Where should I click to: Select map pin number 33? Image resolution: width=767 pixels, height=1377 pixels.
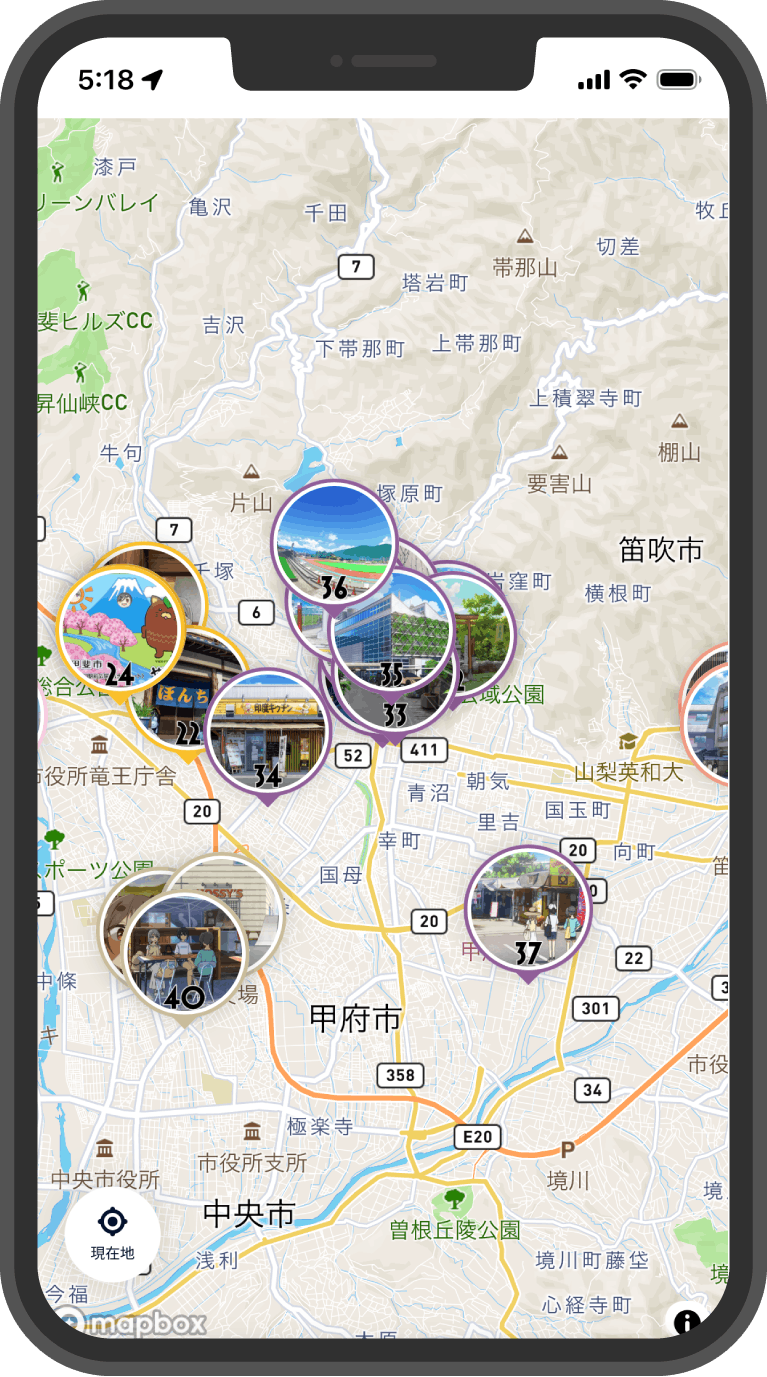click(395, 710)
